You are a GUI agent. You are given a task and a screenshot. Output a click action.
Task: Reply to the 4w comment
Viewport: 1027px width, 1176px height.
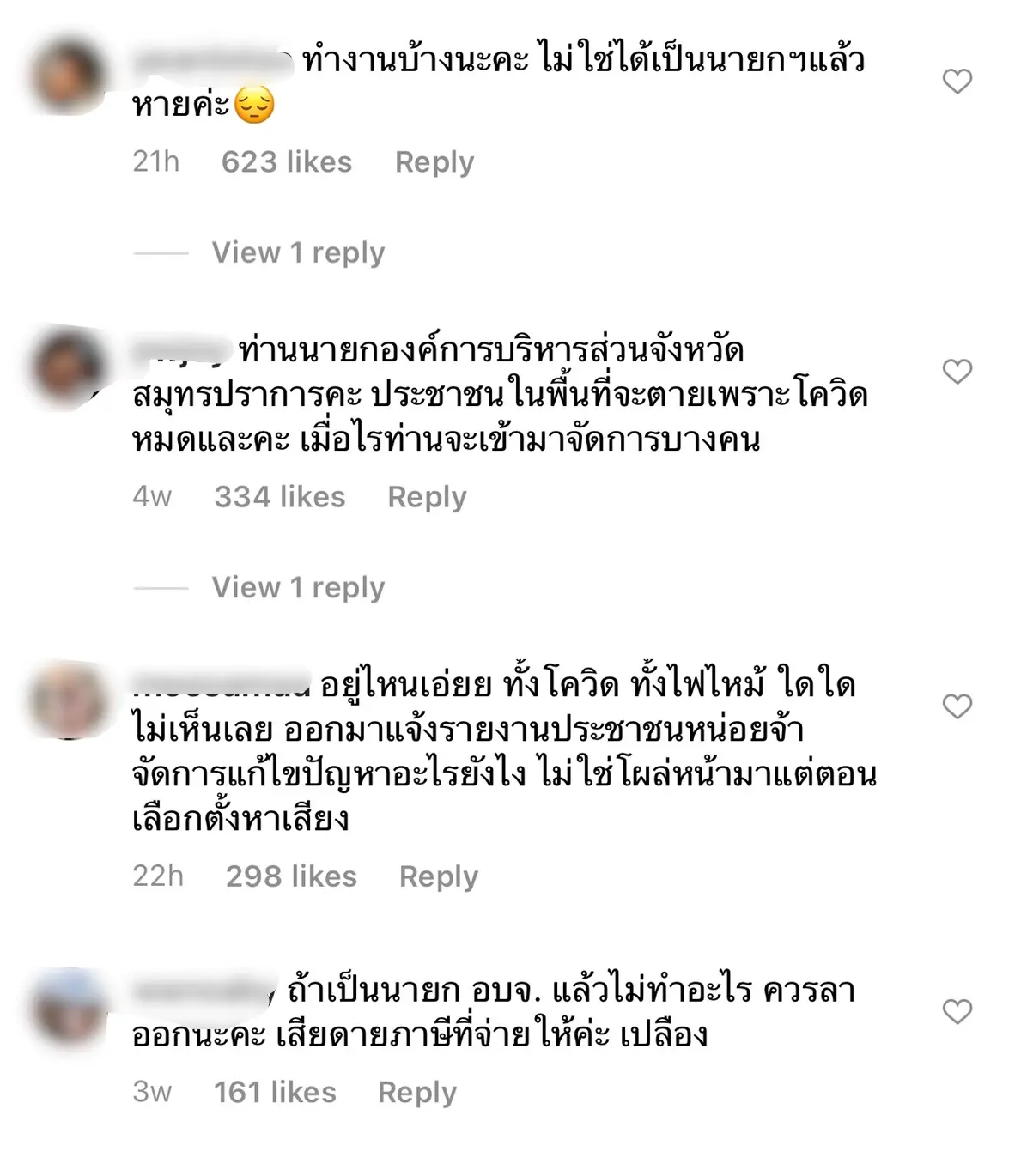pos(427,497)
